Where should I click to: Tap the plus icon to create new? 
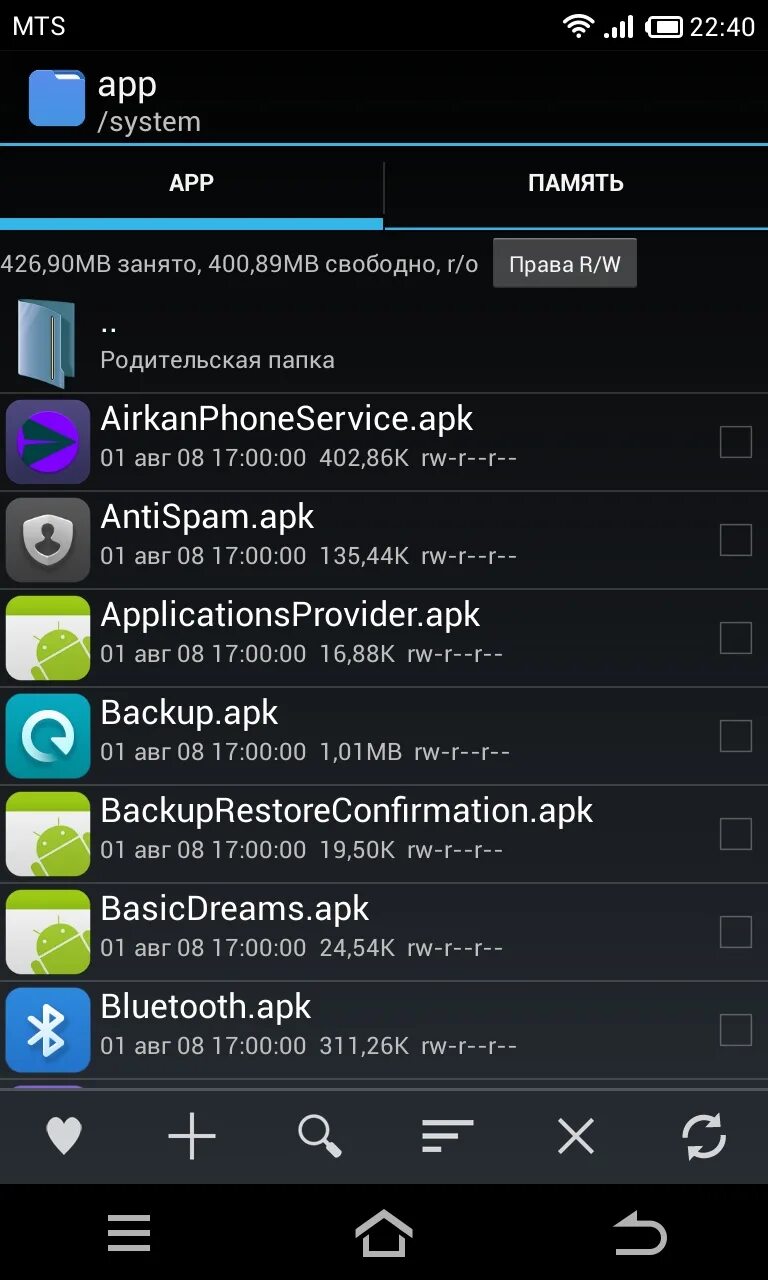pos(192,1136)
